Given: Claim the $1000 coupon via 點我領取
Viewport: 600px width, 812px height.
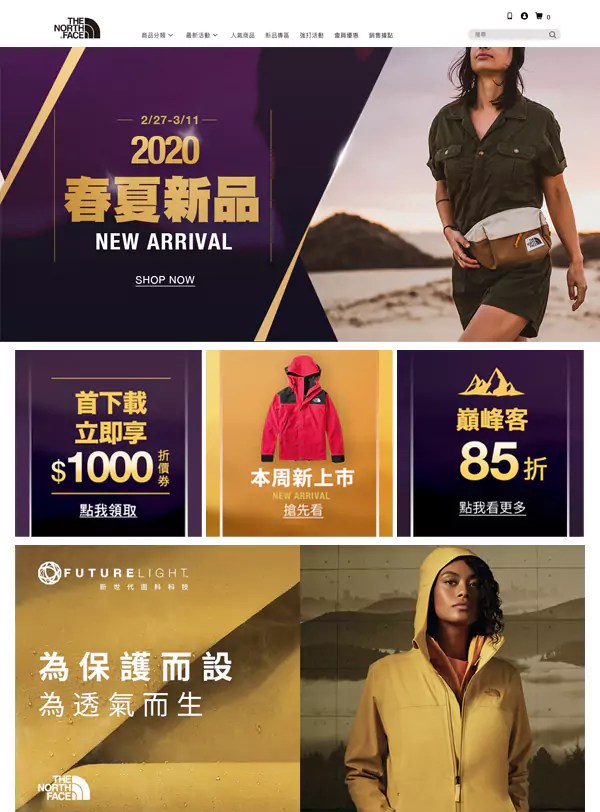Looking at the screenshot, I should tap(108, 511).
